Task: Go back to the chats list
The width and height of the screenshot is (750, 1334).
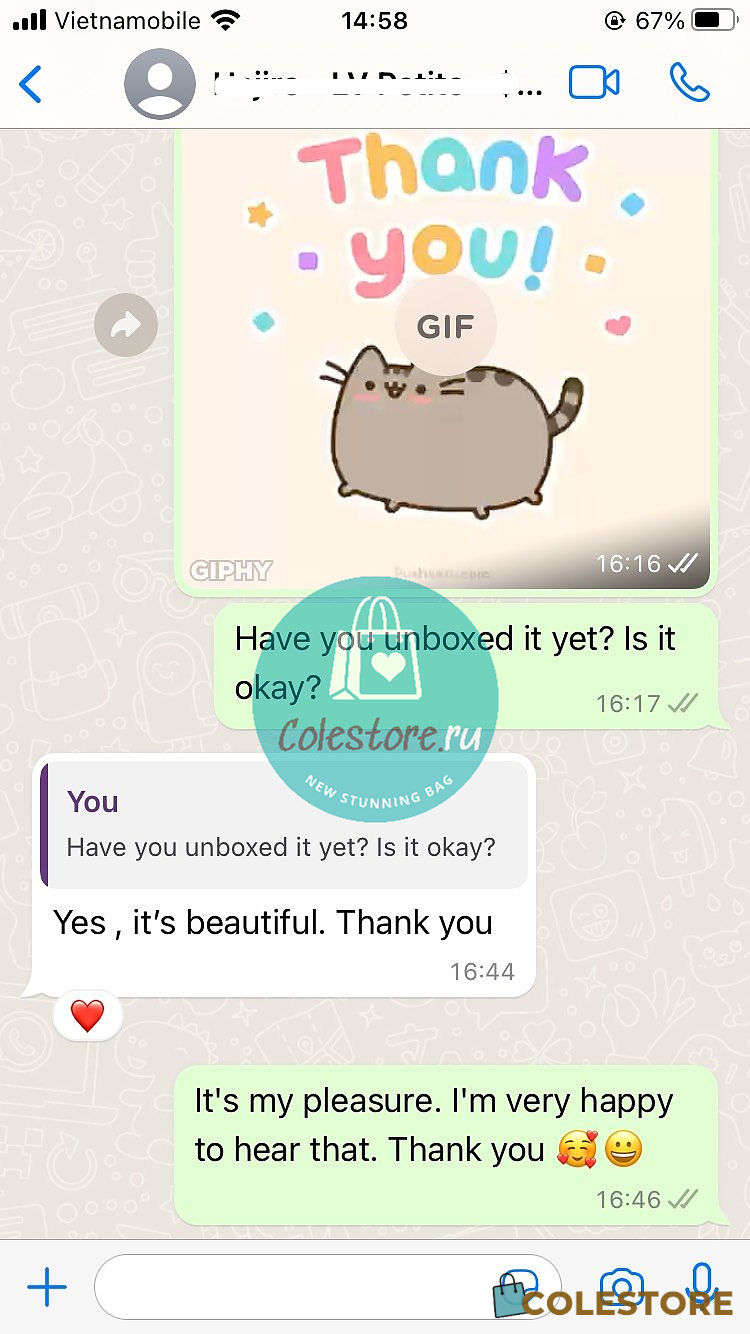Action: [31, 84]
